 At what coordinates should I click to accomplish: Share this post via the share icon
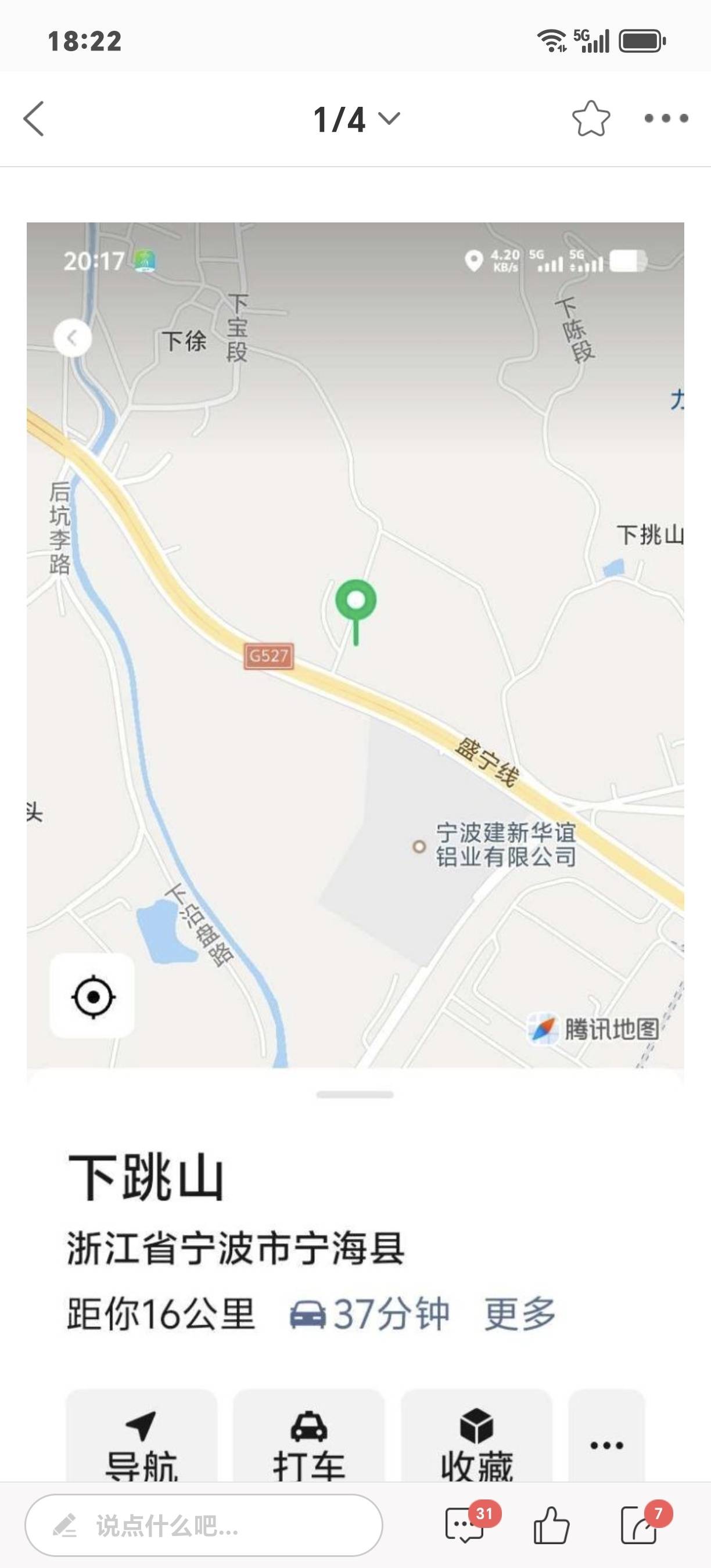point(639,1526)
